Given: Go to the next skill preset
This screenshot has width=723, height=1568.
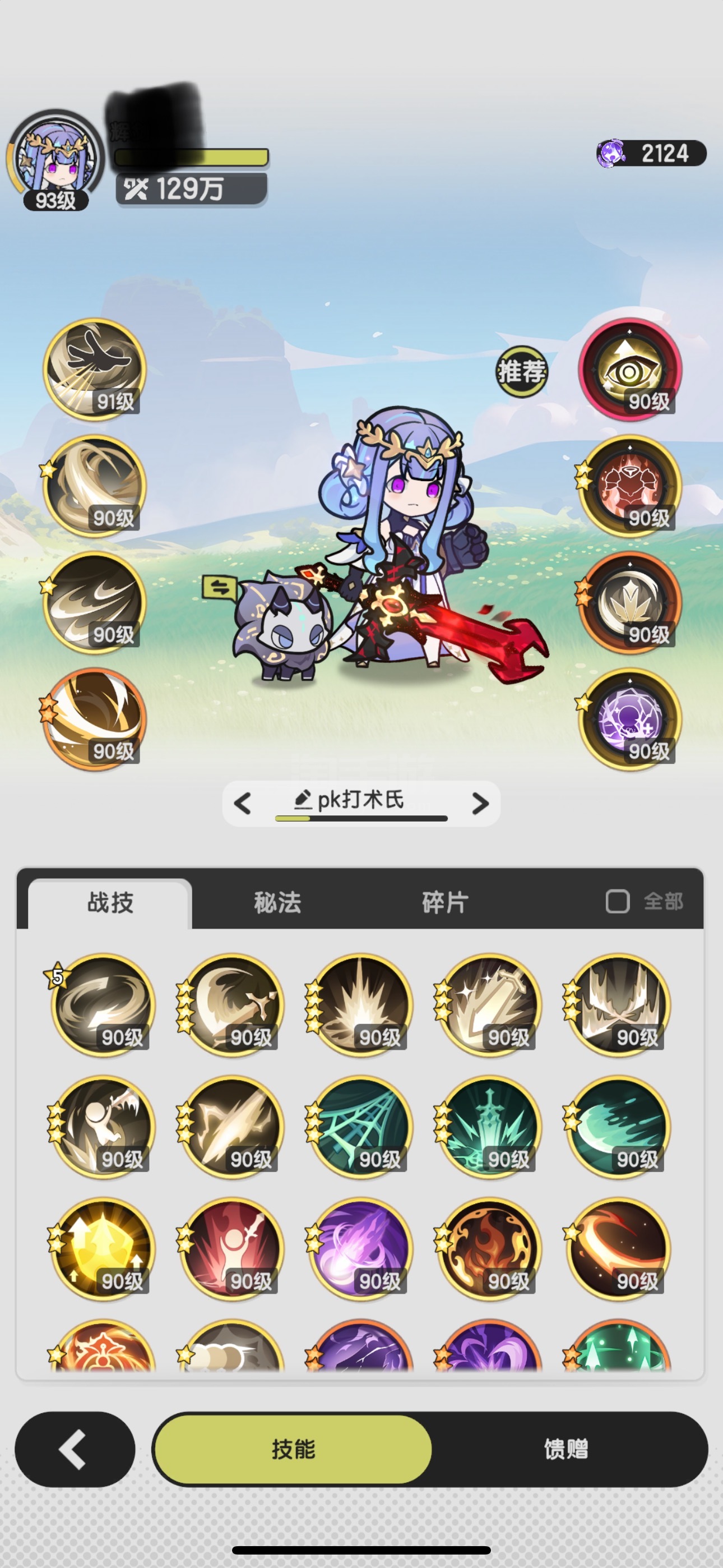Looking at the screenshot, I should pyautogui.click(x=480, y=804).
